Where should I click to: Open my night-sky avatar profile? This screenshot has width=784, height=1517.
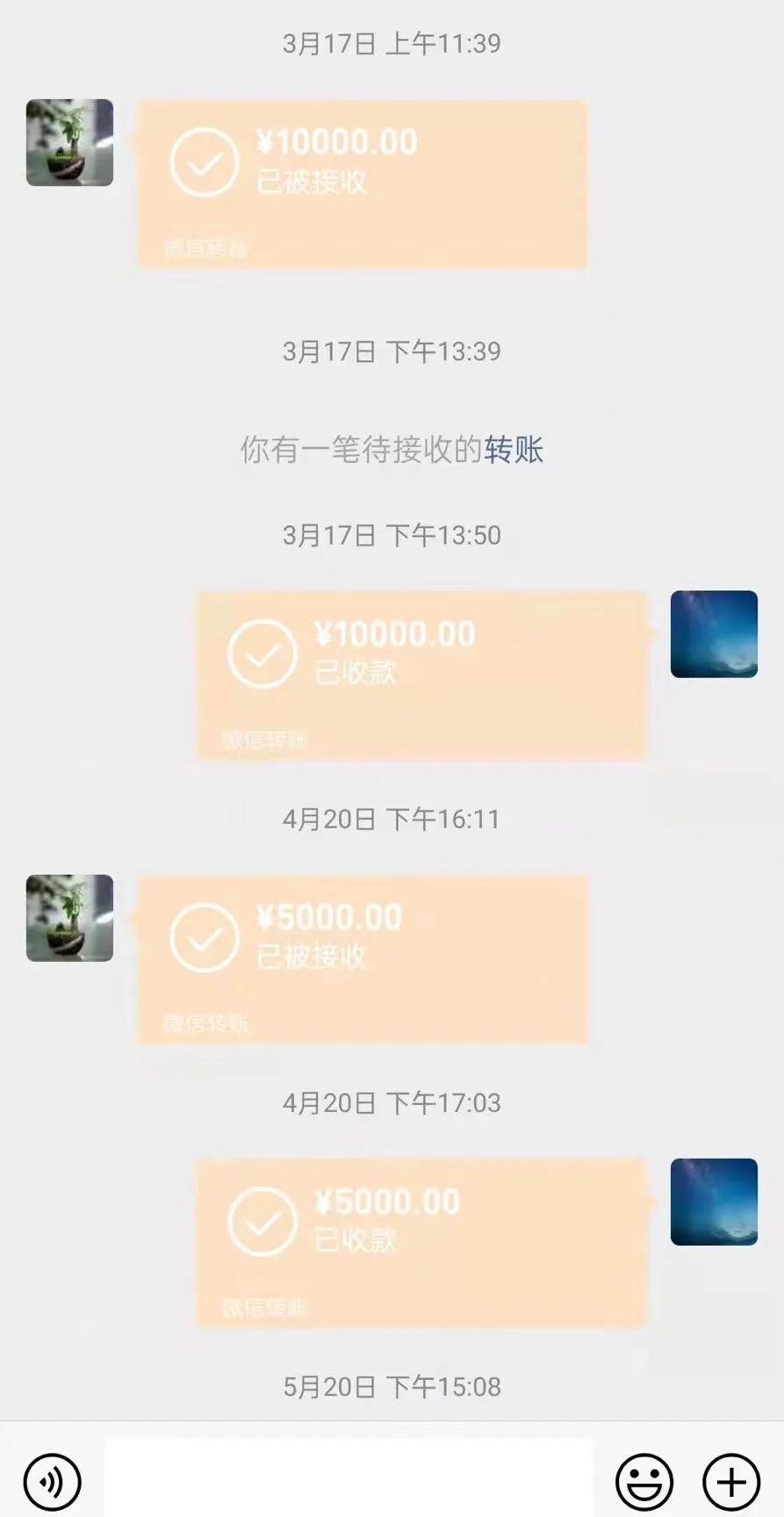tap(714, 633)
